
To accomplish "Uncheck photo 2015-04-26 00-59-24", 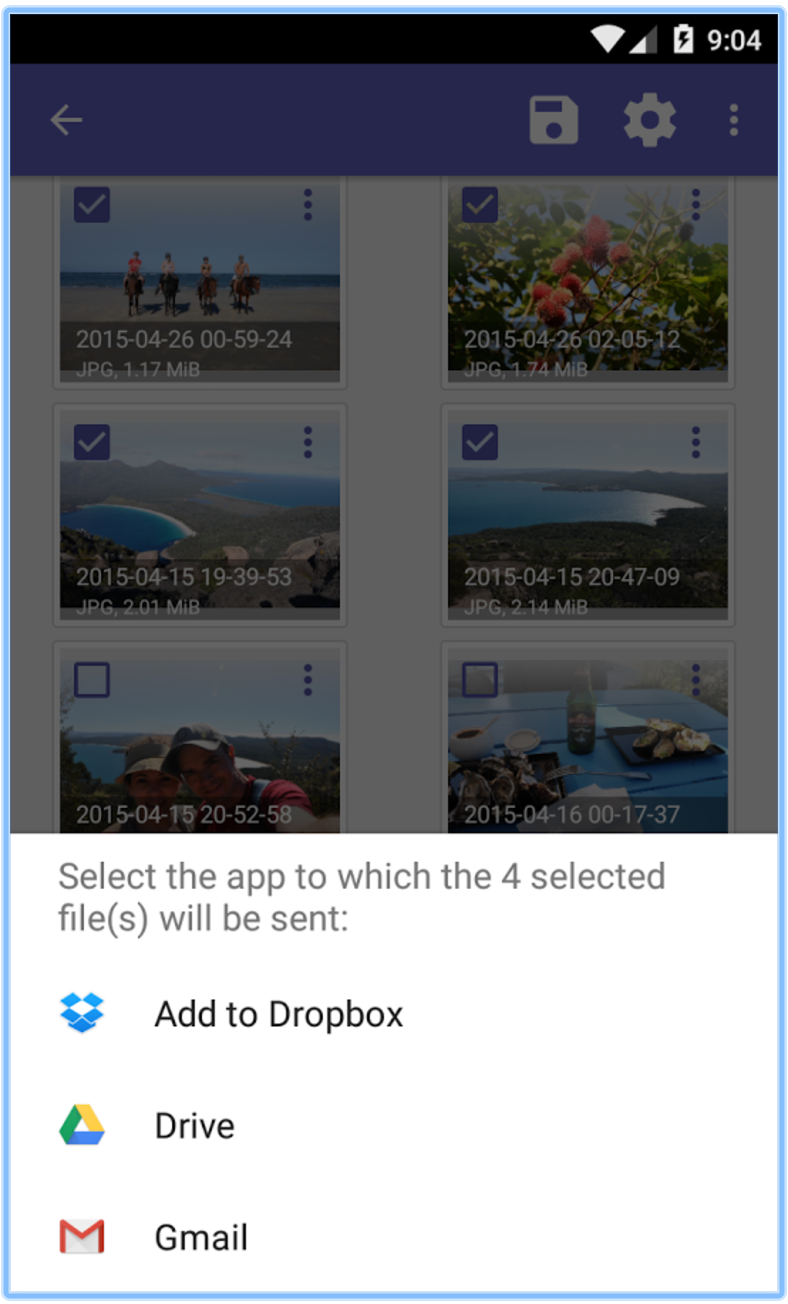I will point(92,204).
